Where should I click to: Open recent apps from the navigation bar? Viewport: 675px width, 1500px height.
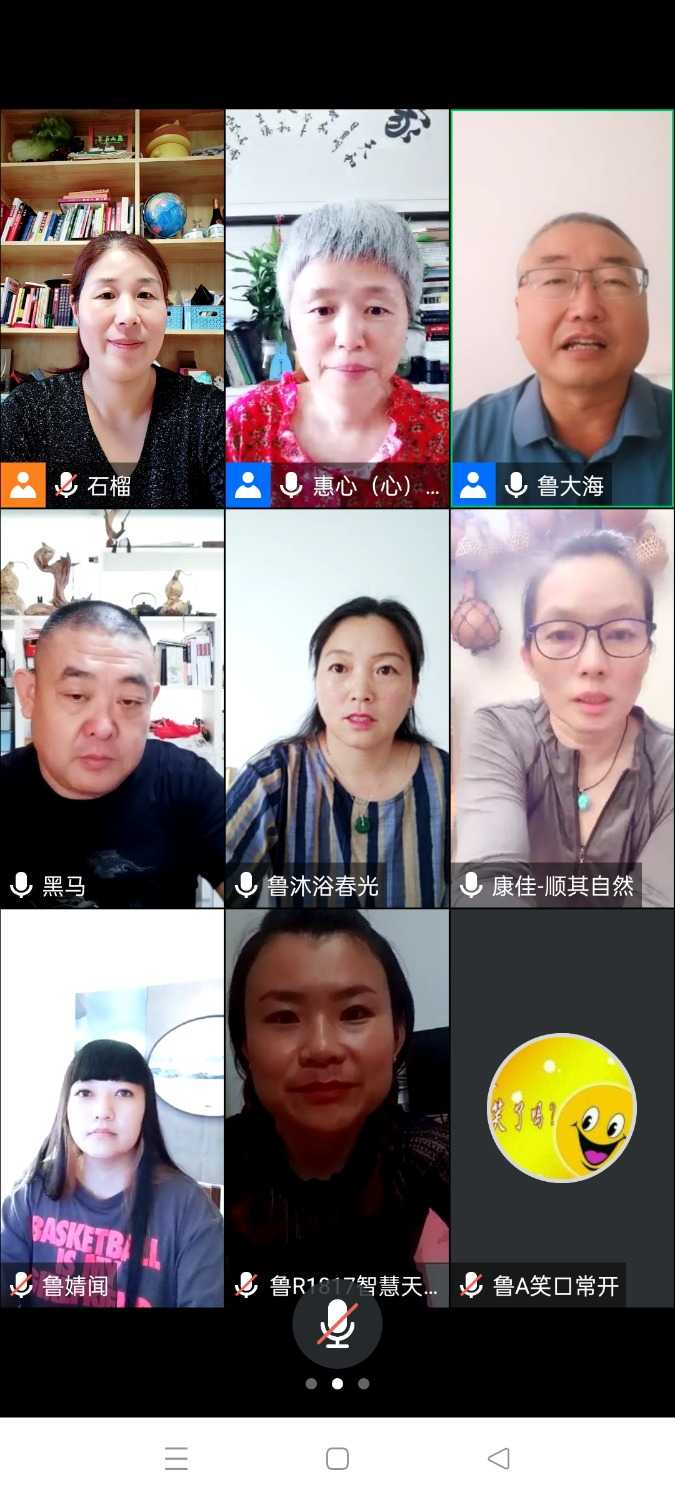[x=176, y=1458]
